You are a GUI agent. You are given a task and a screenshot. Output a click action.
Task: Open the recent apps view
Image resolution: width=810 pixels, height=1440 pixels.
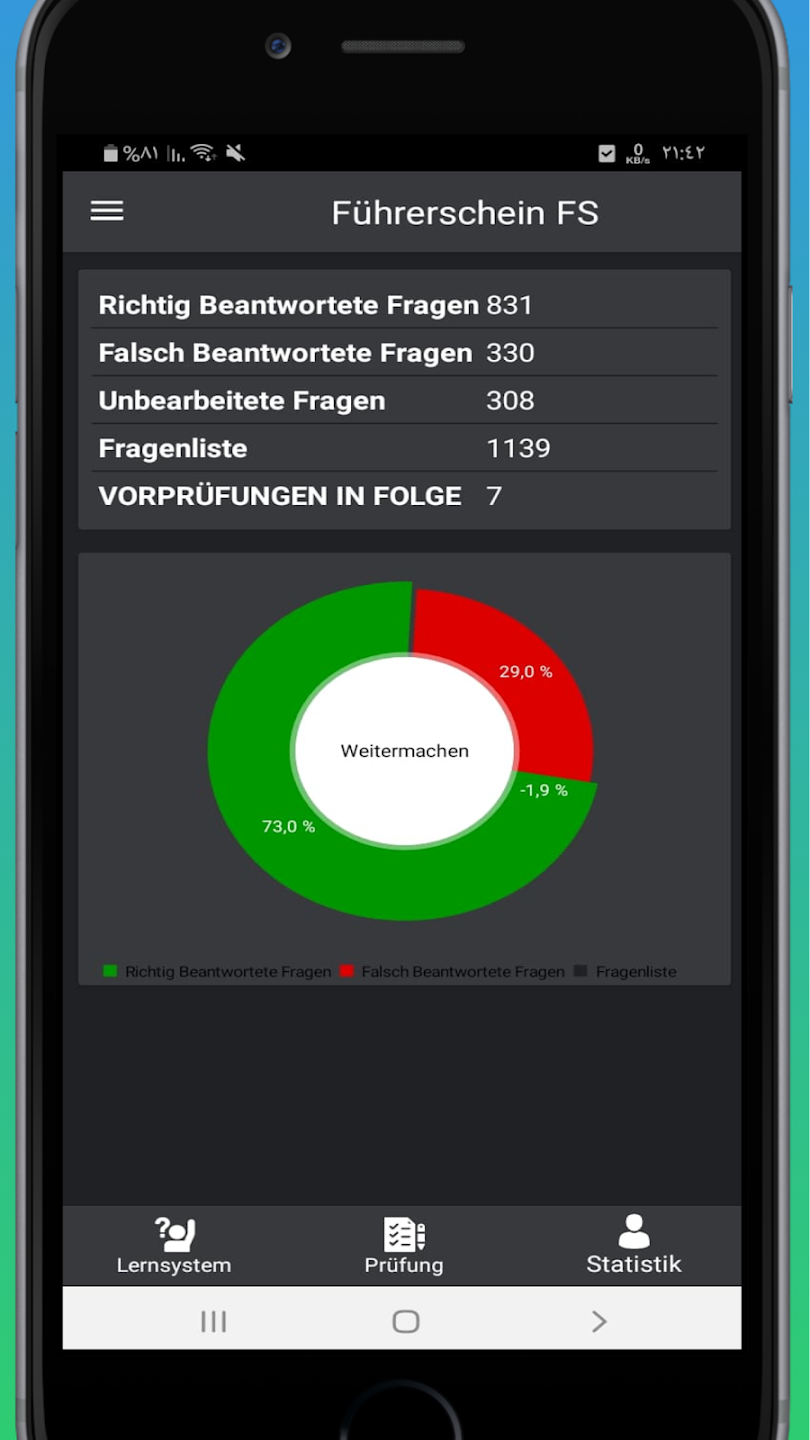point(213,1321)
